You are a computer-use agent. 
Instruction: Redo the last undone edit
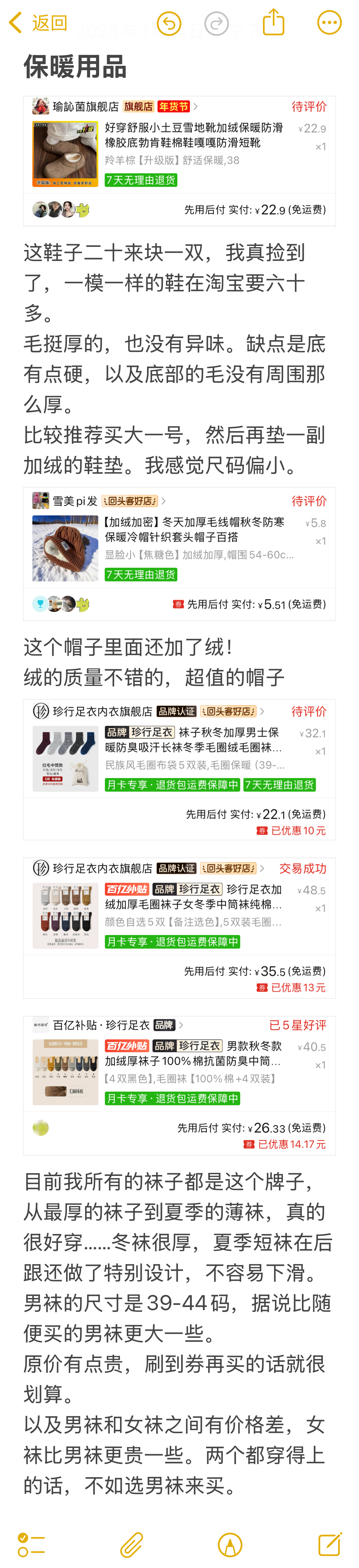click(x=216, y=24)
